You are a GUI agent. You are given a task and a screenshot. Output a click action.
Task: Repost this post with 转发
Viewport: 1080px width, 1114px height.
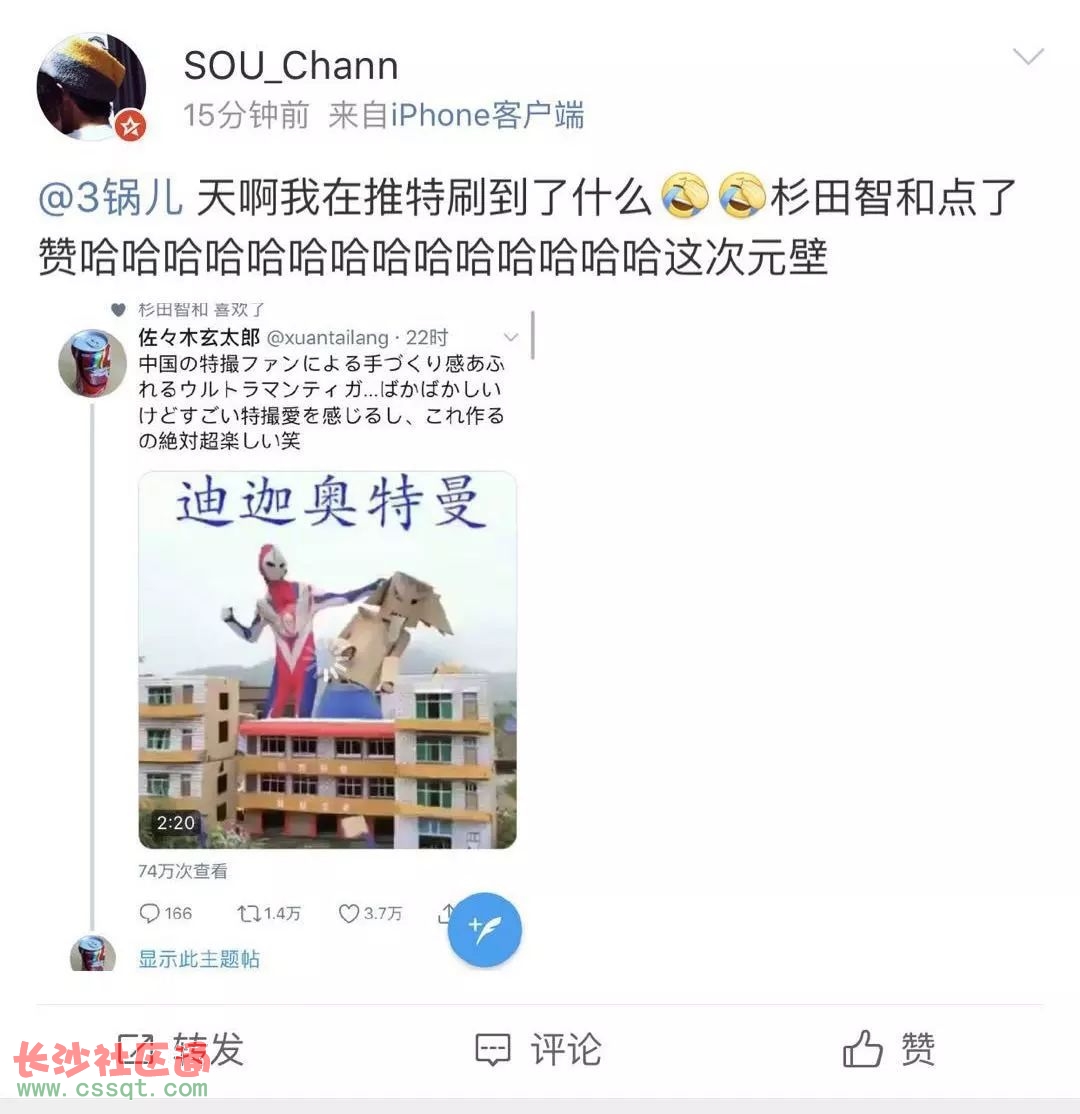[180, 1050]
